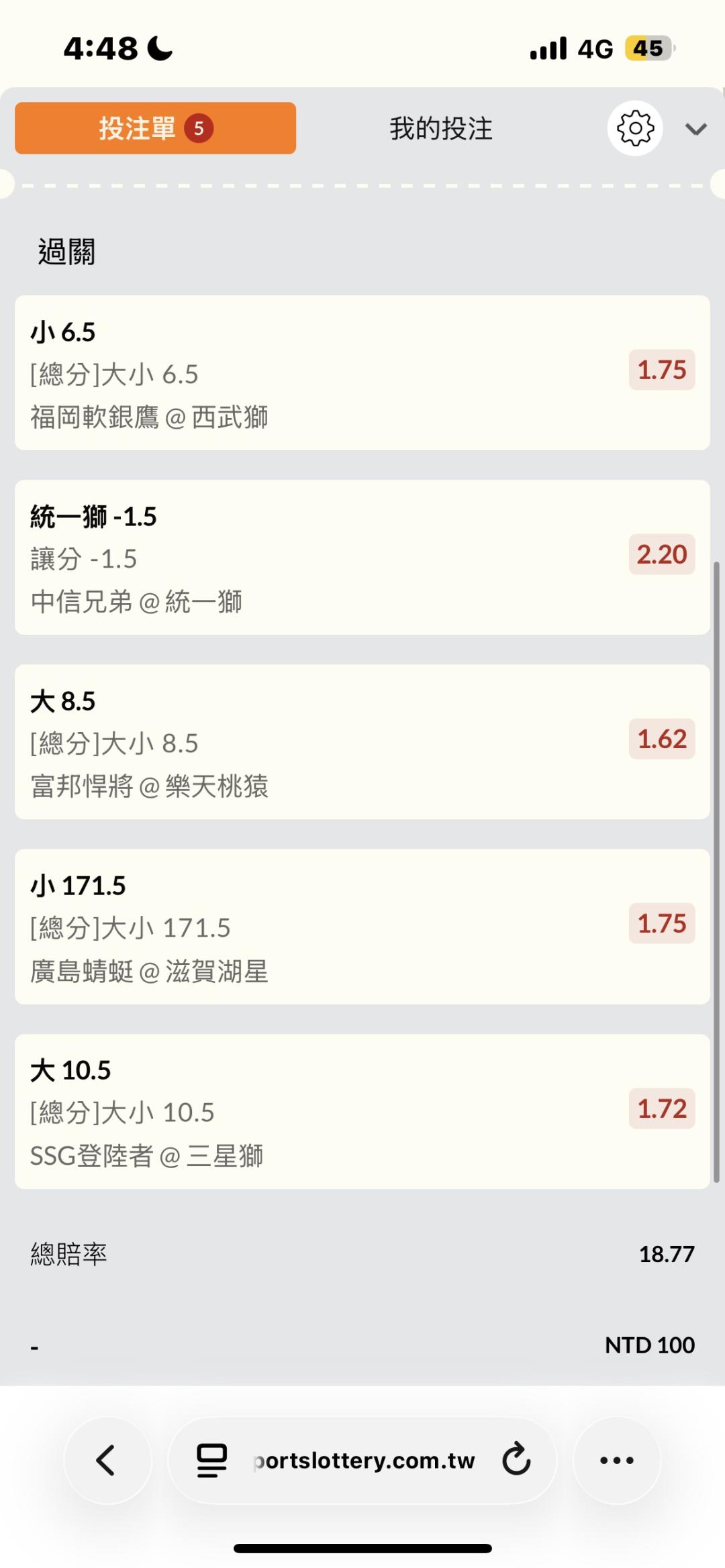Collapse the bet slip with the chevron
The image size is (725, 1568).
coord(696,129)
